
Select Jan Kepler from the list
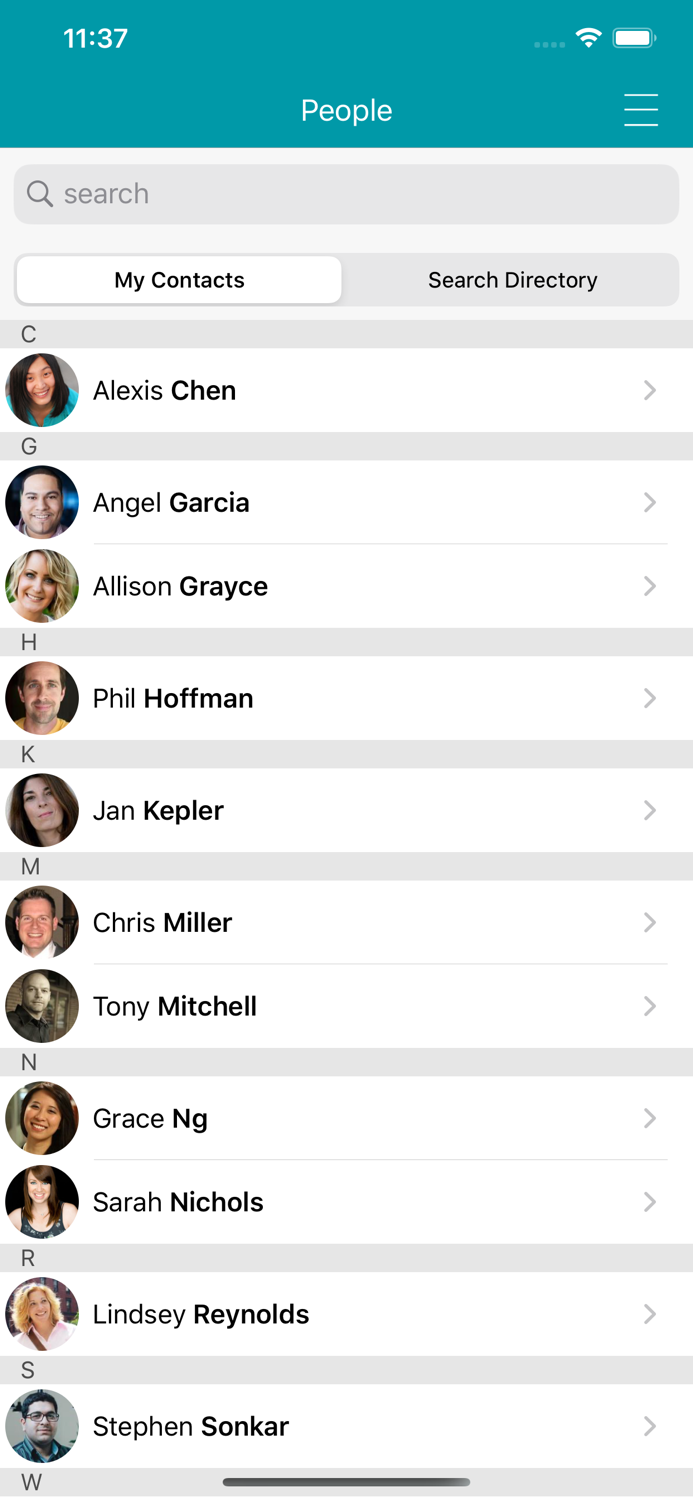point(346,810)
